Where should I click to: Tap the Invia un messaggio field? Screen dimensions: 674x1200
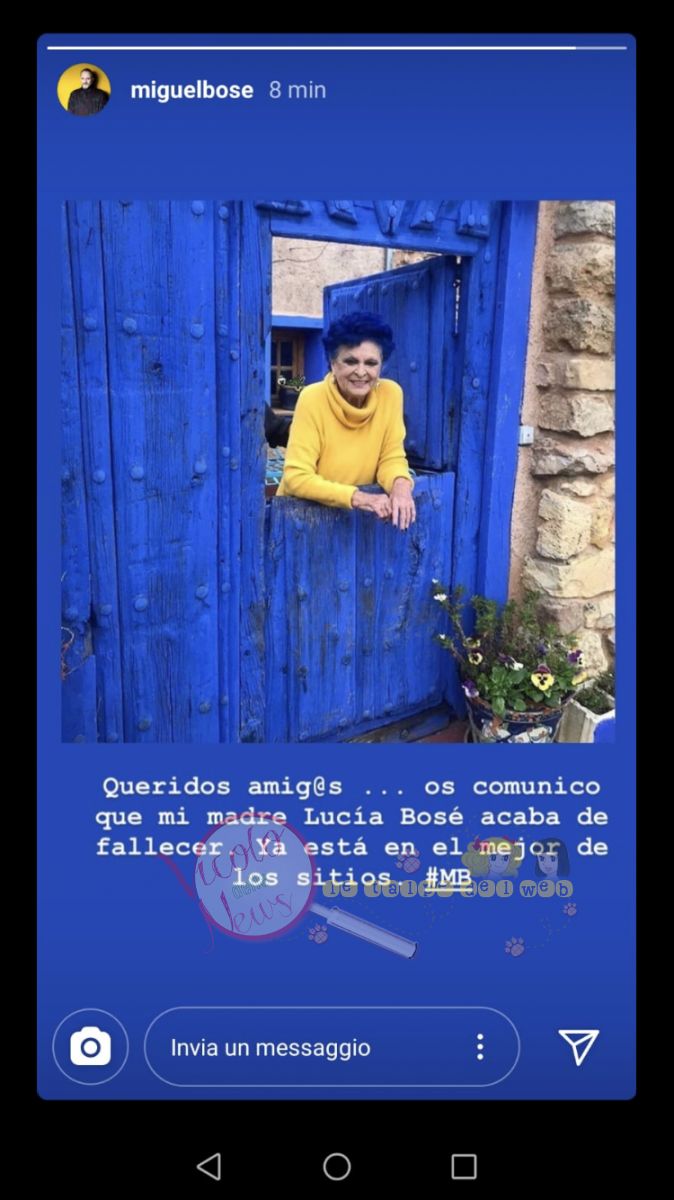300,1047
